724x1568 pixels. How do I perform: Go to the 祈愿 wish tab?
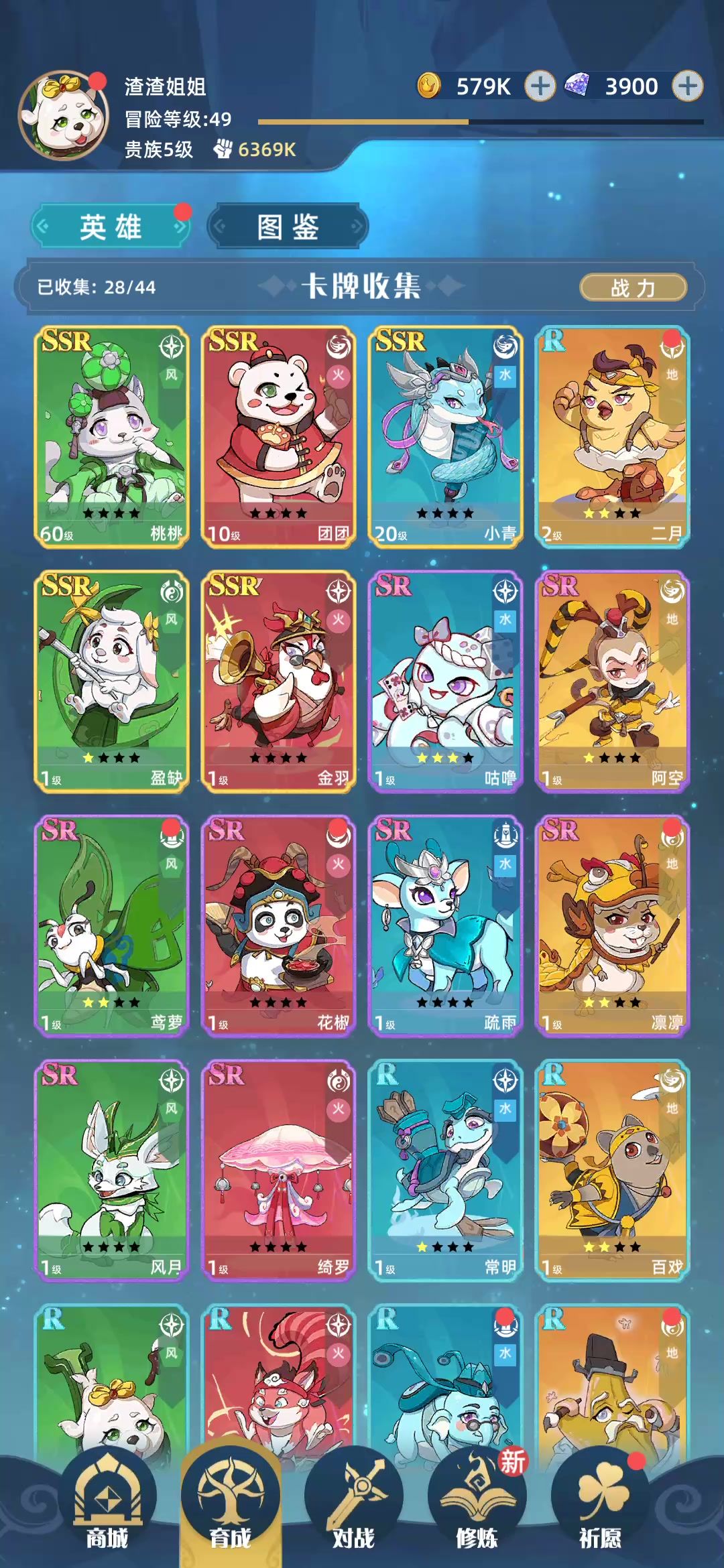tap(600, 1505)
